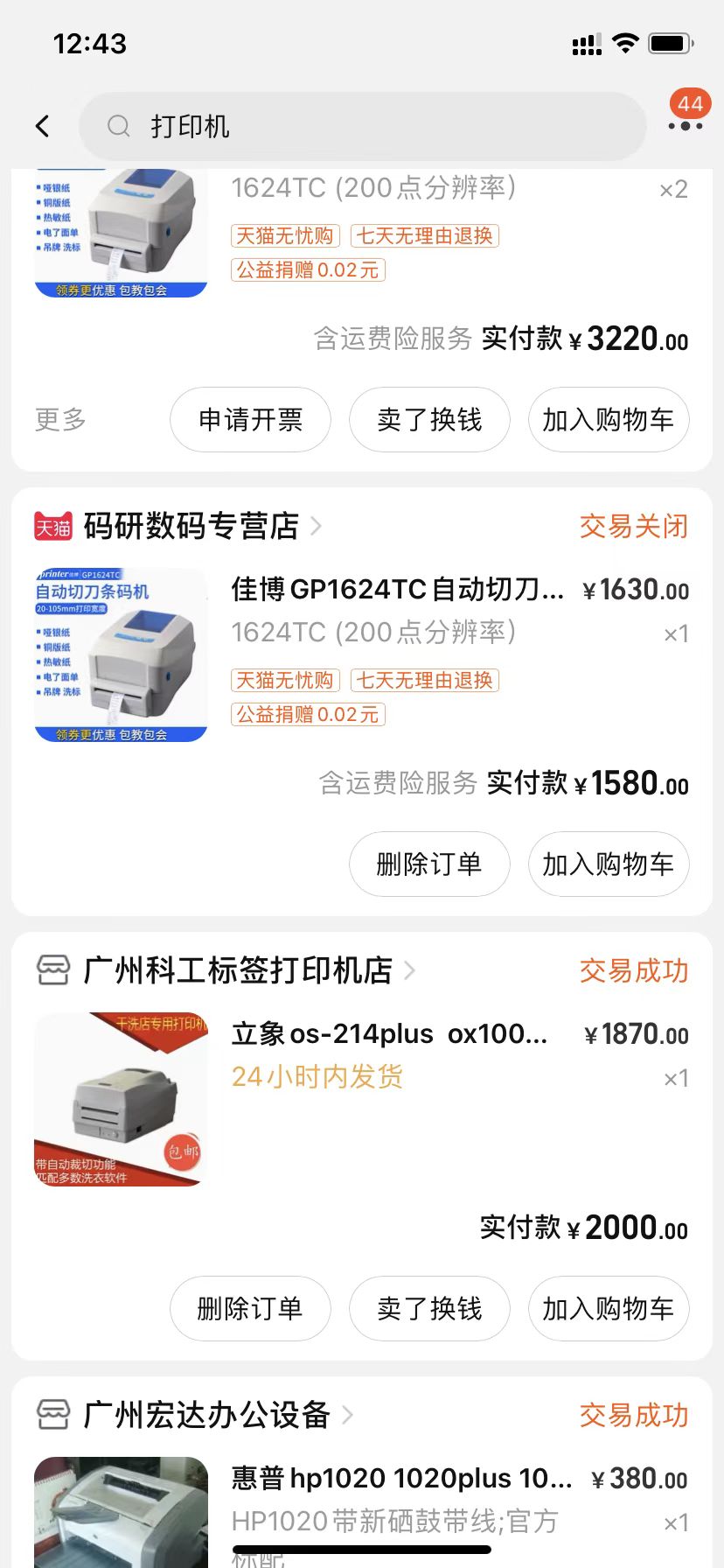
Task: Choose 卖了换钱 on the 2000 order
Action: [429, 1309]
